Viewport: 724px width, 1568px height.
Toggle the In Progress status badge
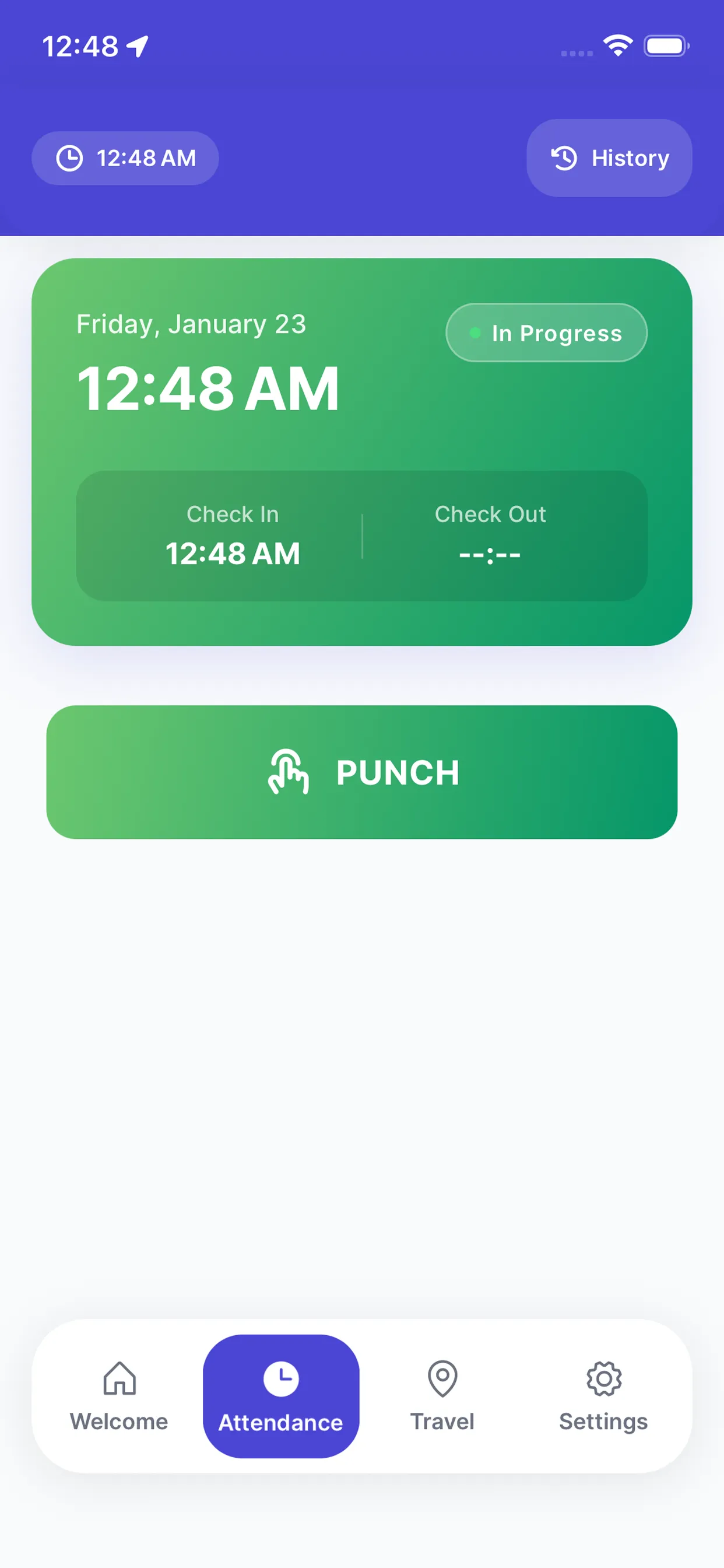click(x=546, y=332)
